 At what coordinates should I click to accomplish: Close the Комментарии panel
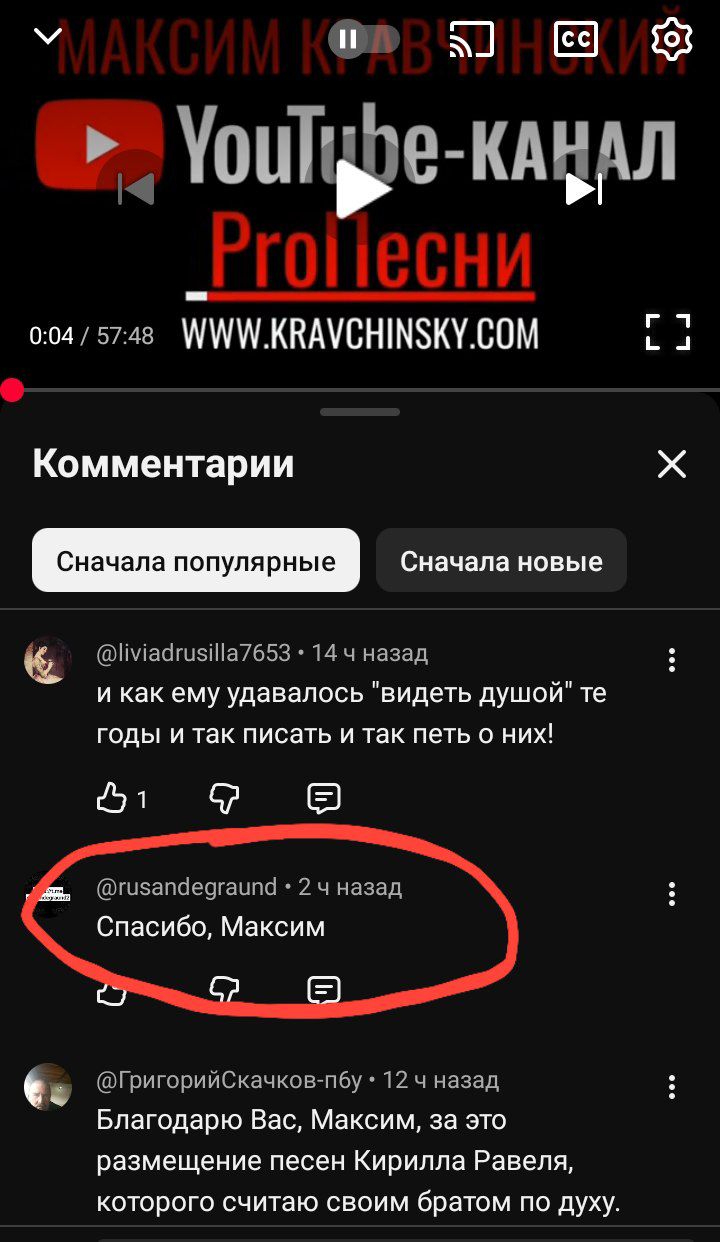tap(671, 464)
